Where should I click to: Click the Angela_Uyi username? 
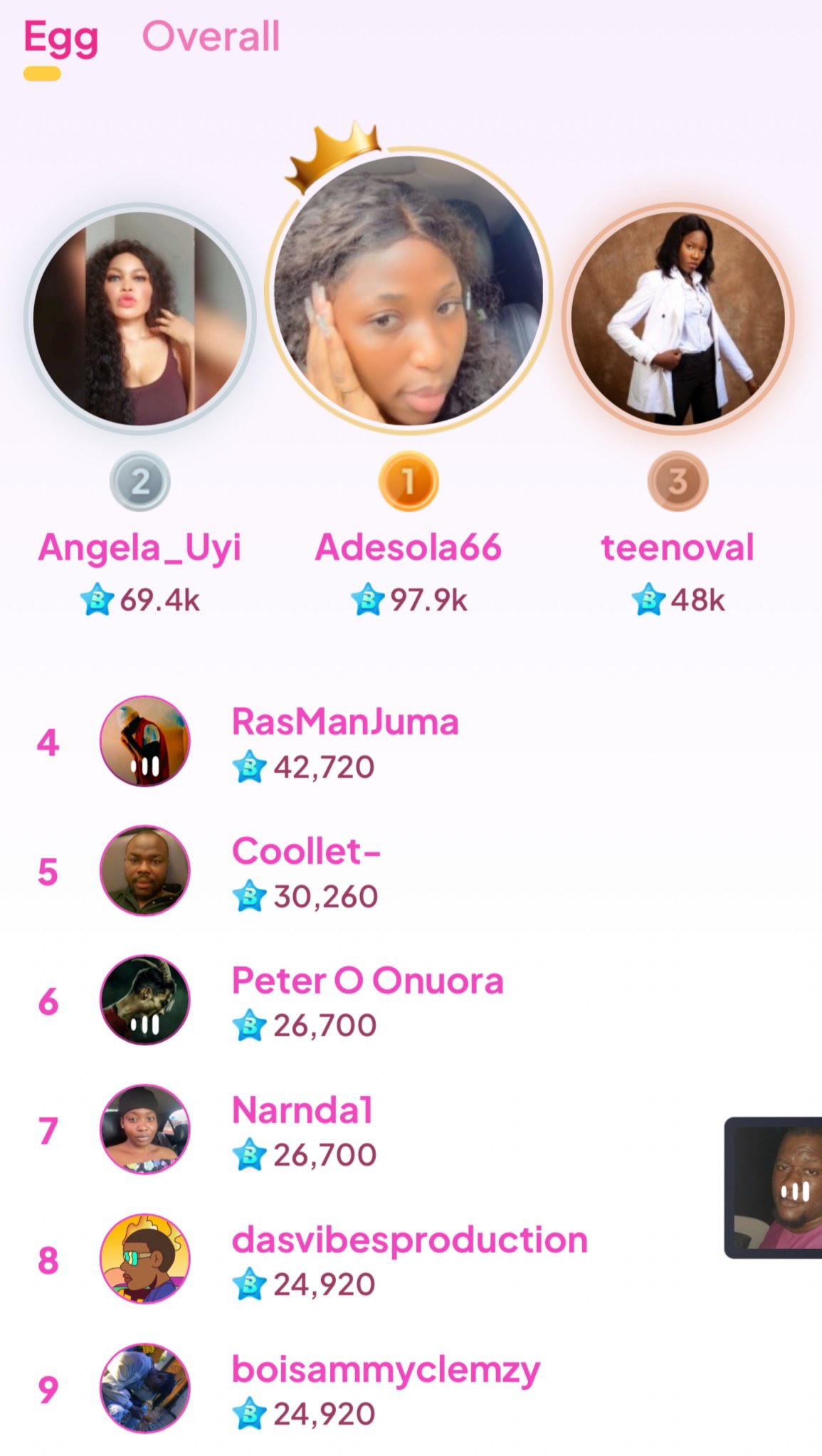click(x=140, y=548)
